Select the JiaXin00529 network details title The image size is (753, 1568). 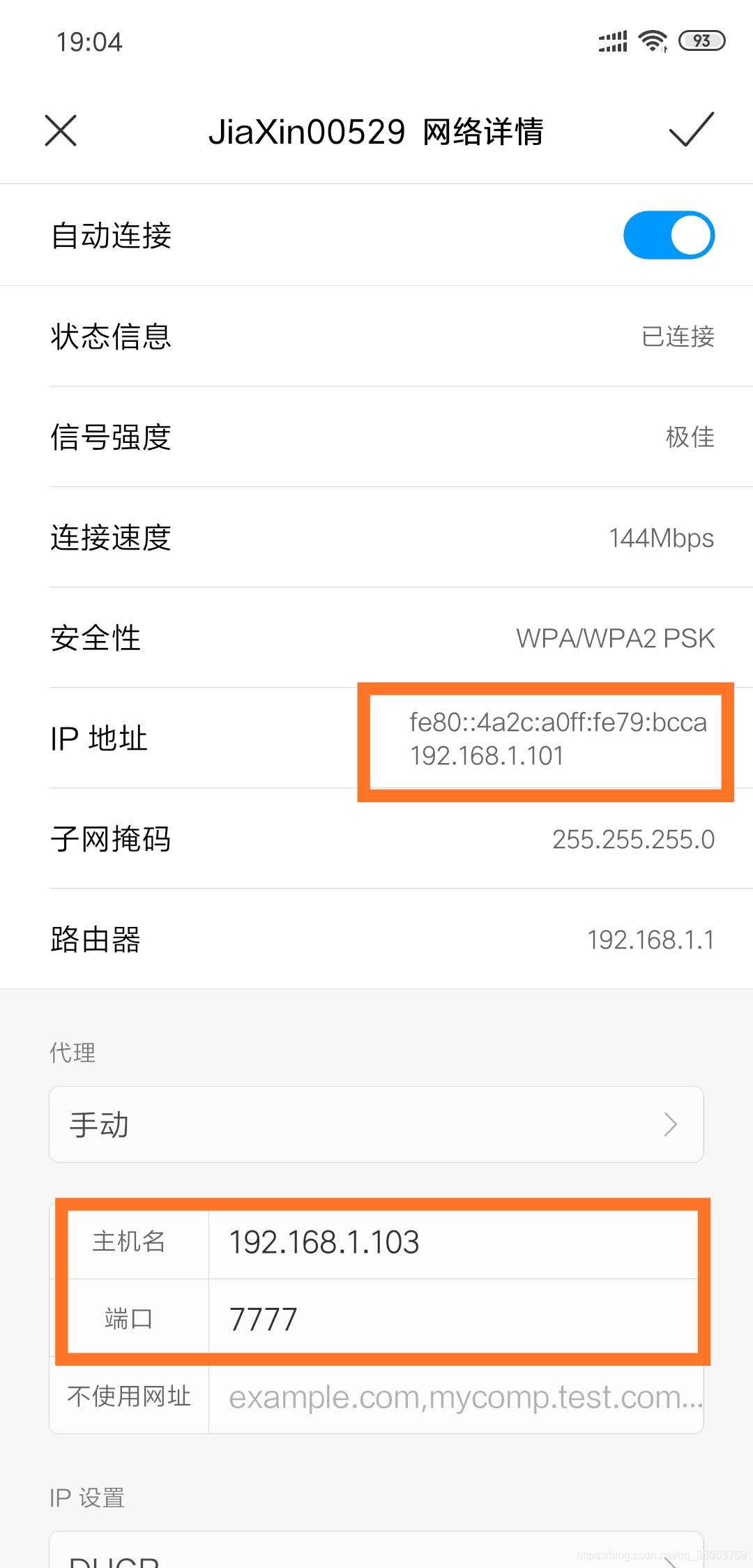pyautogui.click(x=376, y=132)
